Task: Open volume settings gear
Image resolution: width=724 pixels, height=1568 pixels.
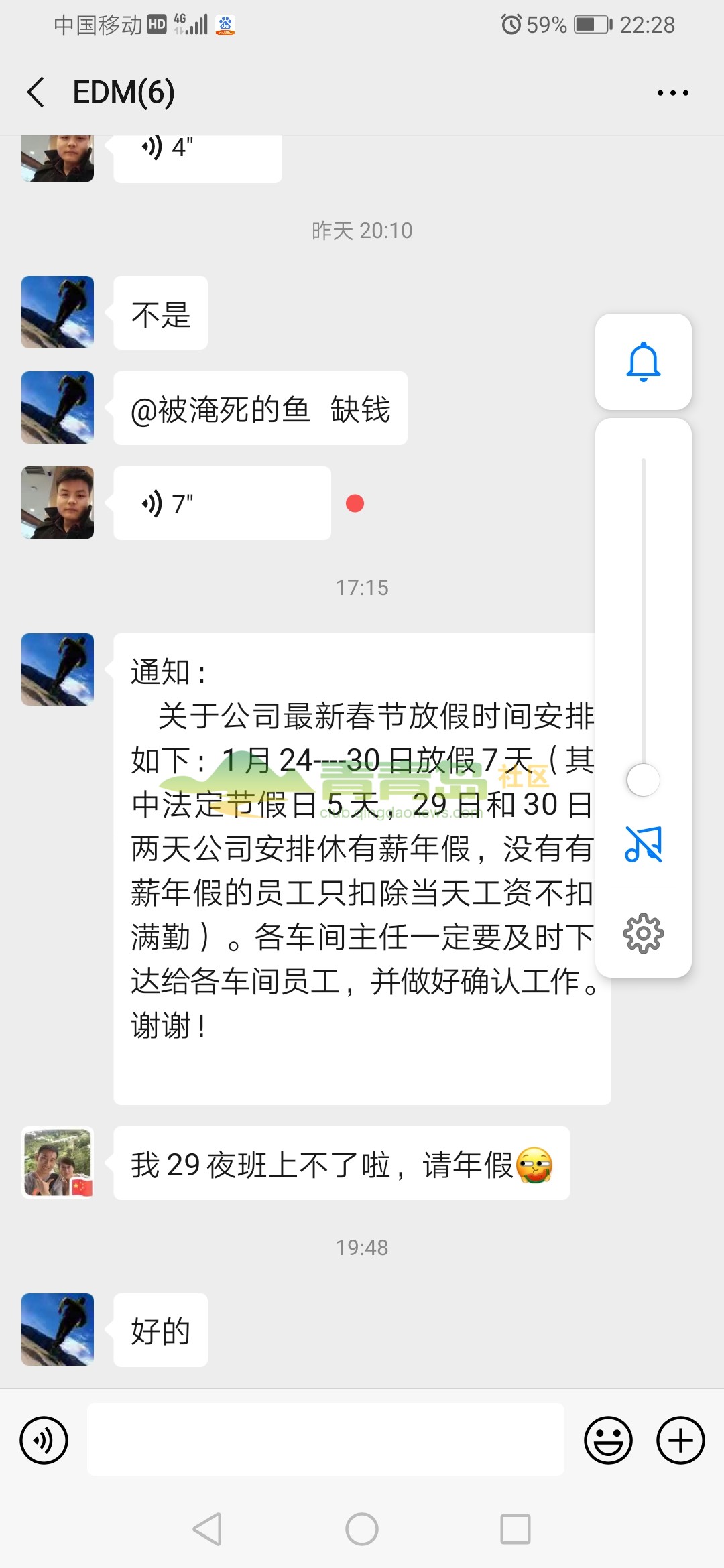Action: click(643, 933)
